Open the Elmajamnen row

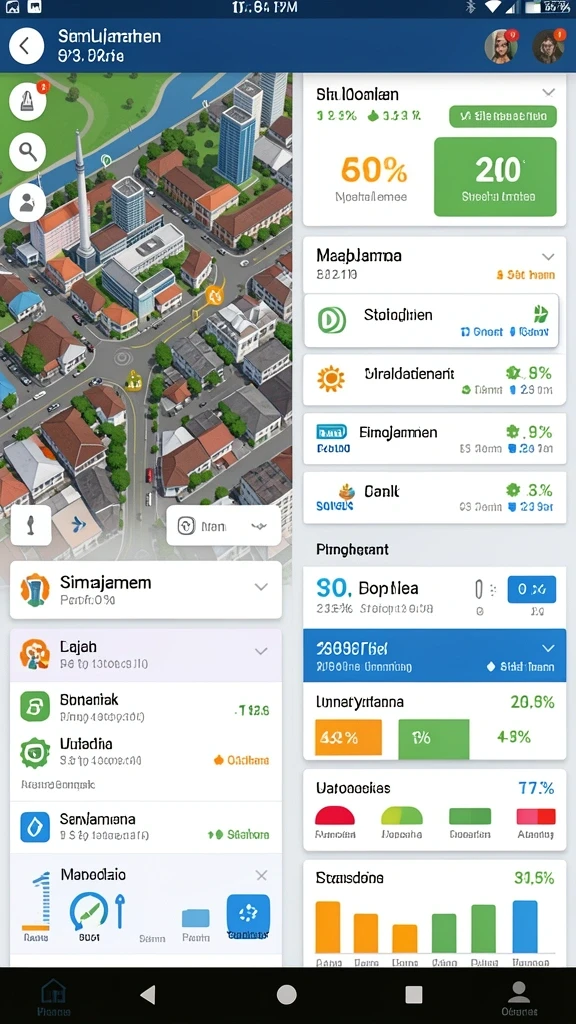tap(434, 439)
